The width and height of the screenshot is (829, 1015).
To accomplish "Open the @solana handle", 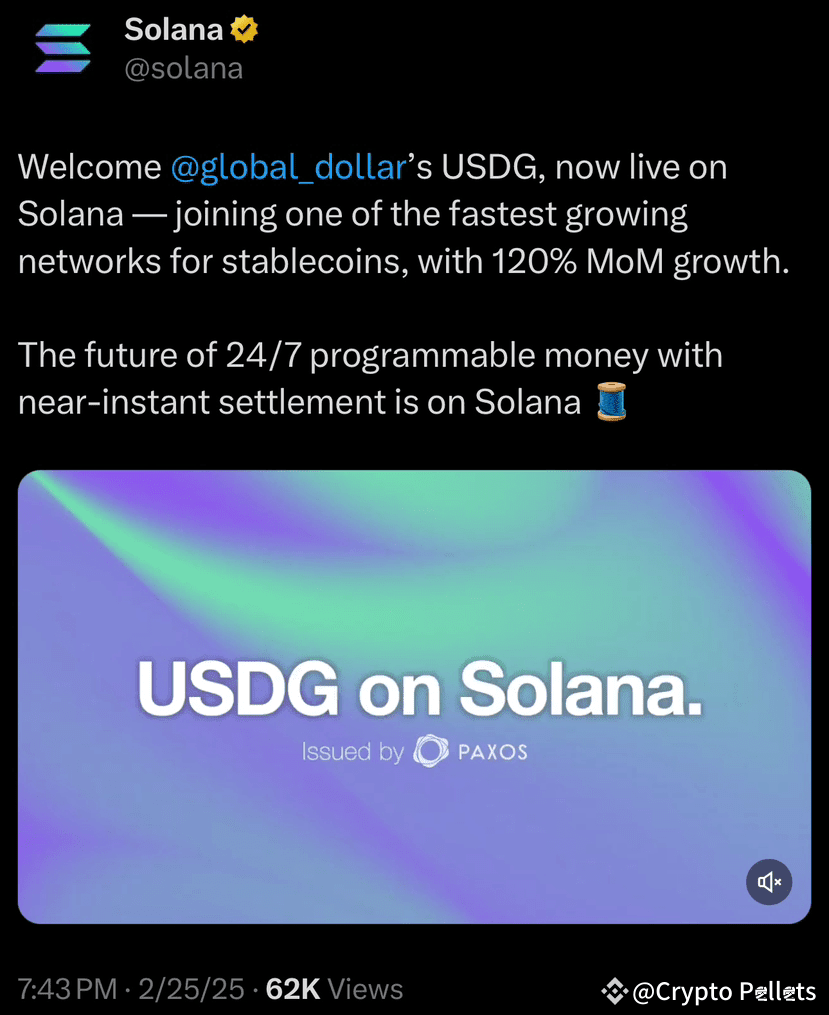I will (183, 68).
